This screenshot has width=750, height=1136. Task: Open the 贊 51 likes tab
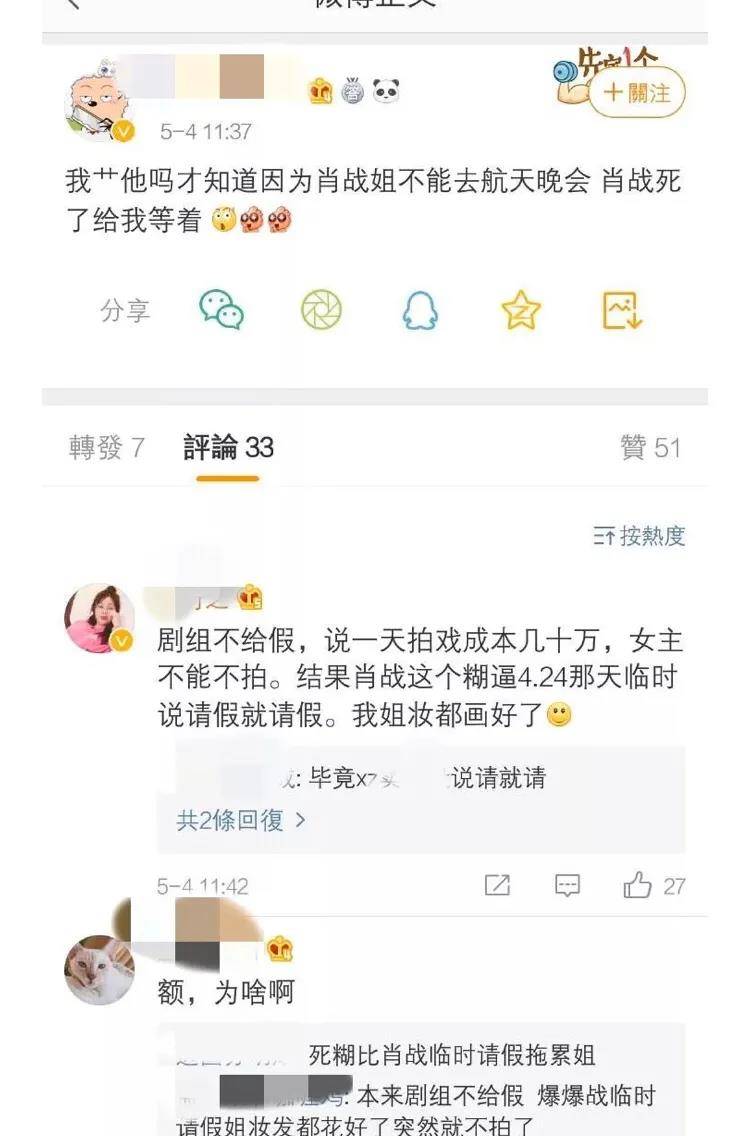pos(650,448)
